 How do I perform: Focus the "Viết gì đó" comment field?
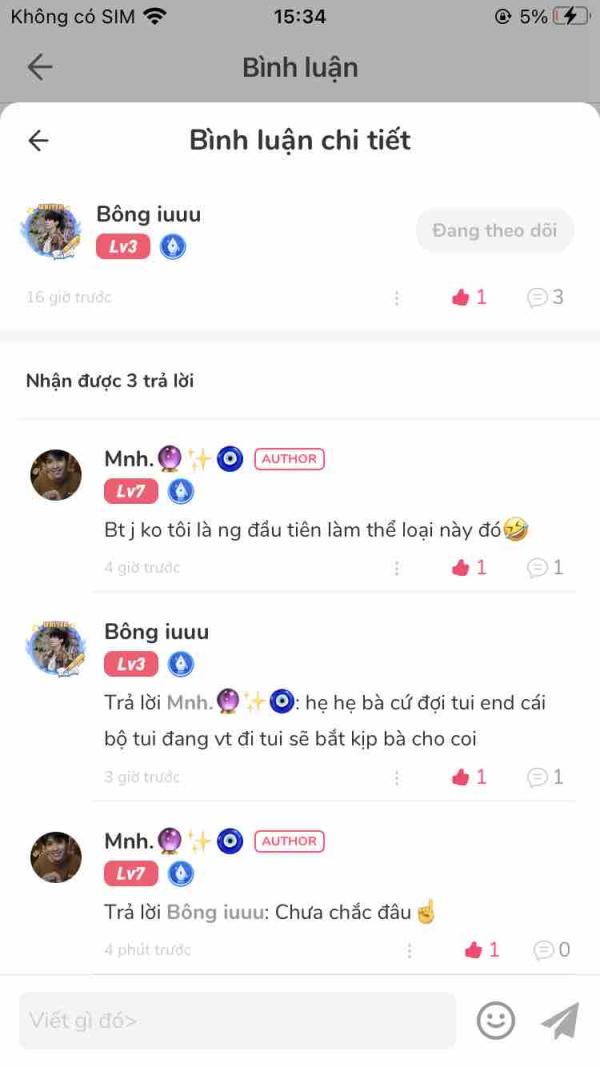(x=237, y=1021)
